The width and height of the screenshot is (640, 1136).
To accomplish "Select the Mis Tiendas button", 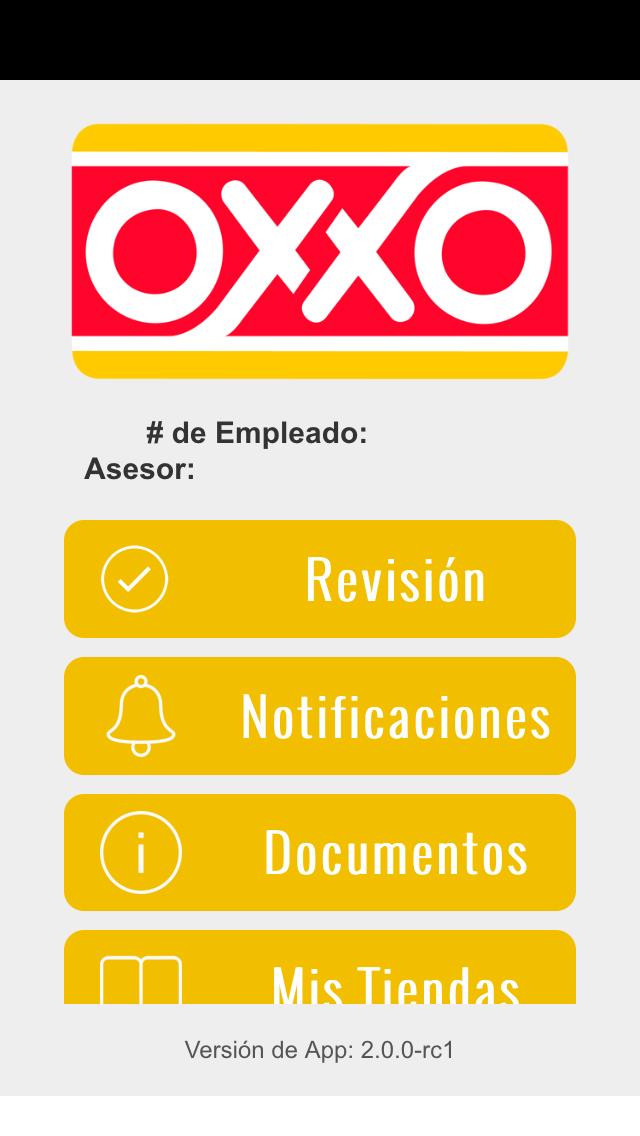I will click(320, 970).
